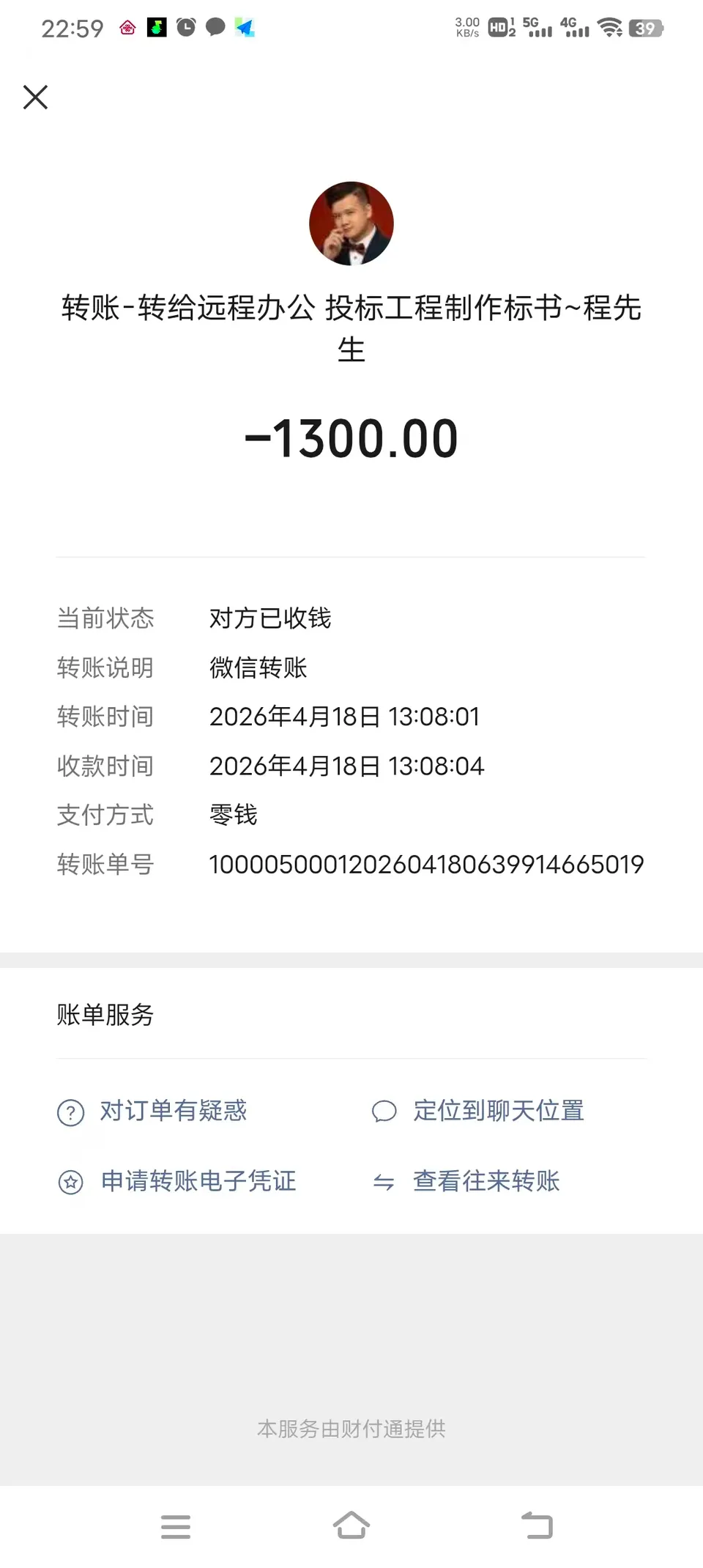This screenshot has width=703, height=1568.
Task: Open 查看往来转账 history
Action: (x=466, y=1181)
